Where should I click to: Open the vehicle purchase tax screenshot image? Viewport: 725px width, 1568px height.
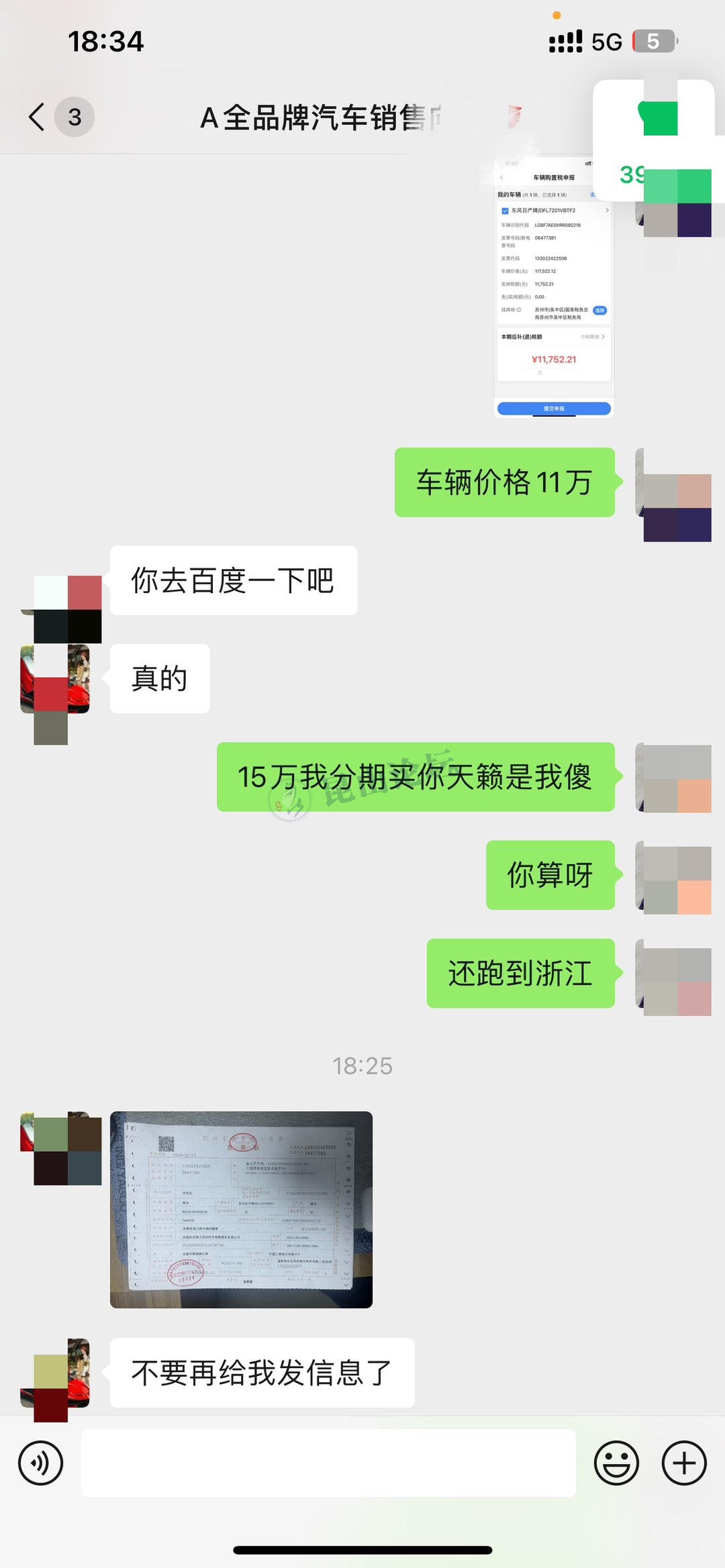pos(554,289)
